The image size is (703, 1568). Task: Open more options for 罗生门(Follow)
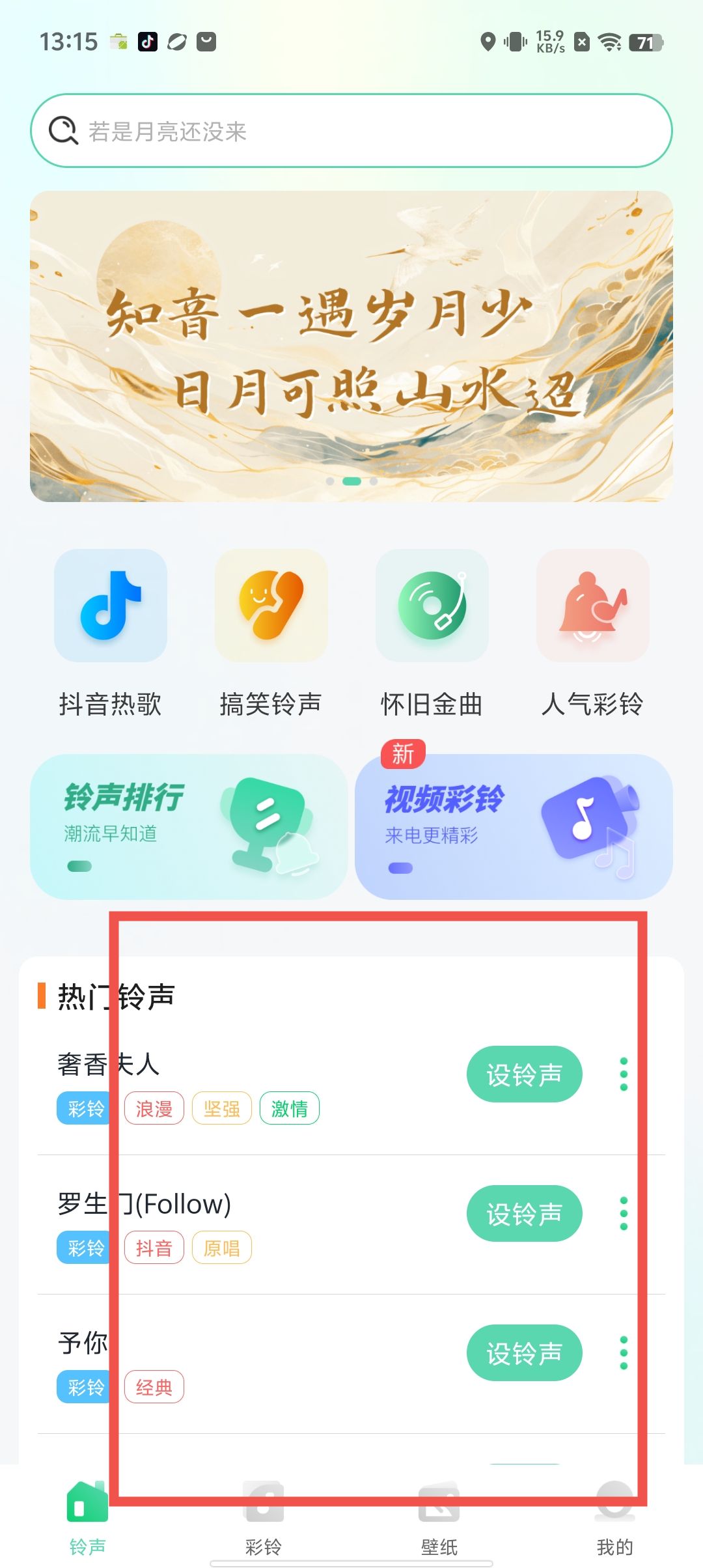[x=624, y=1214]
